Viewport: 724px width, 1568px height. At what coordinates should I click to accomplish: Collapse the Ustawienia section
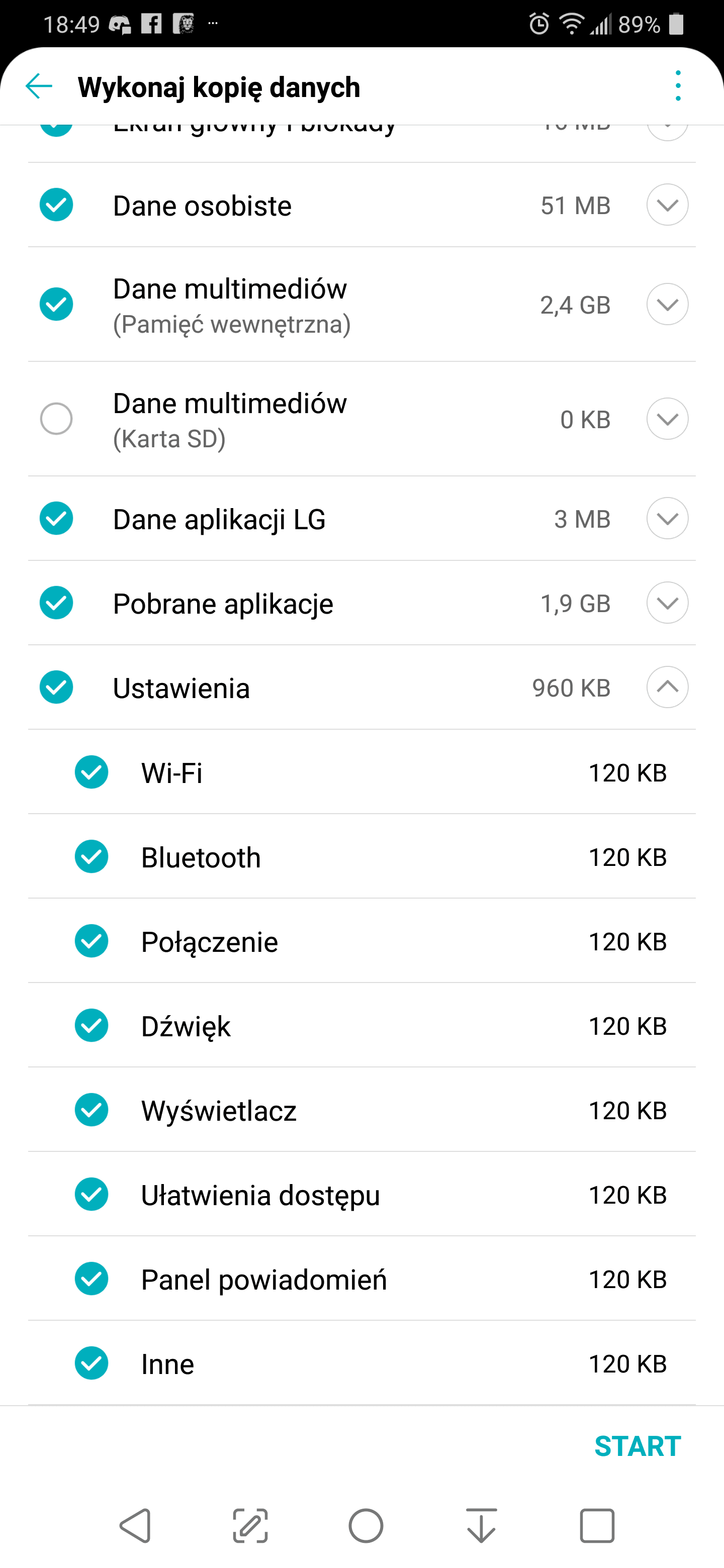coord(667,687)
